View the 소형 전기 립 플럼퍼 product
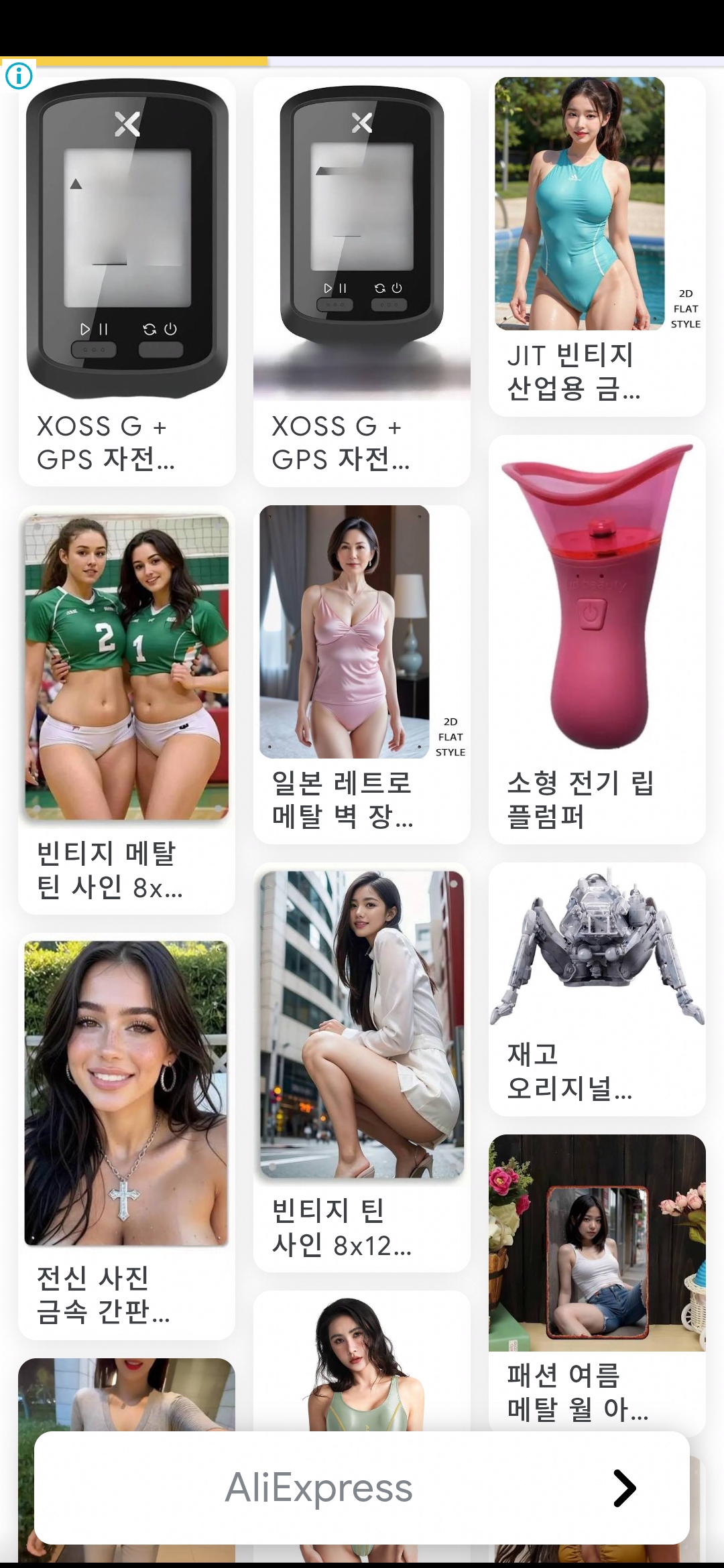724x1568 pixels. [597, 639]
